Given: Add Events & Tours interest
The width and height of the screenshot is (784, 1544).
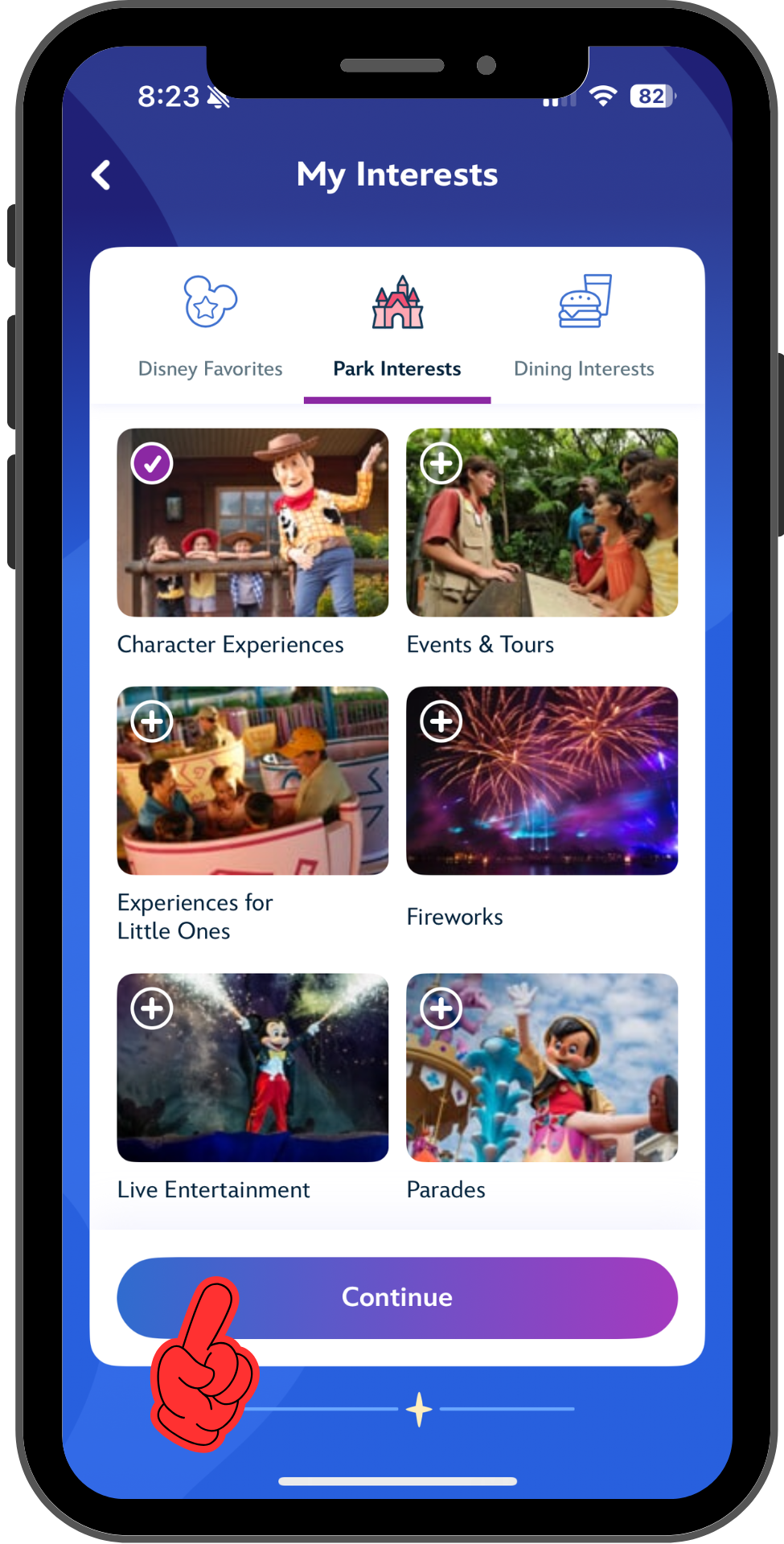Looking at the screenshot, I should click(441, 463).
